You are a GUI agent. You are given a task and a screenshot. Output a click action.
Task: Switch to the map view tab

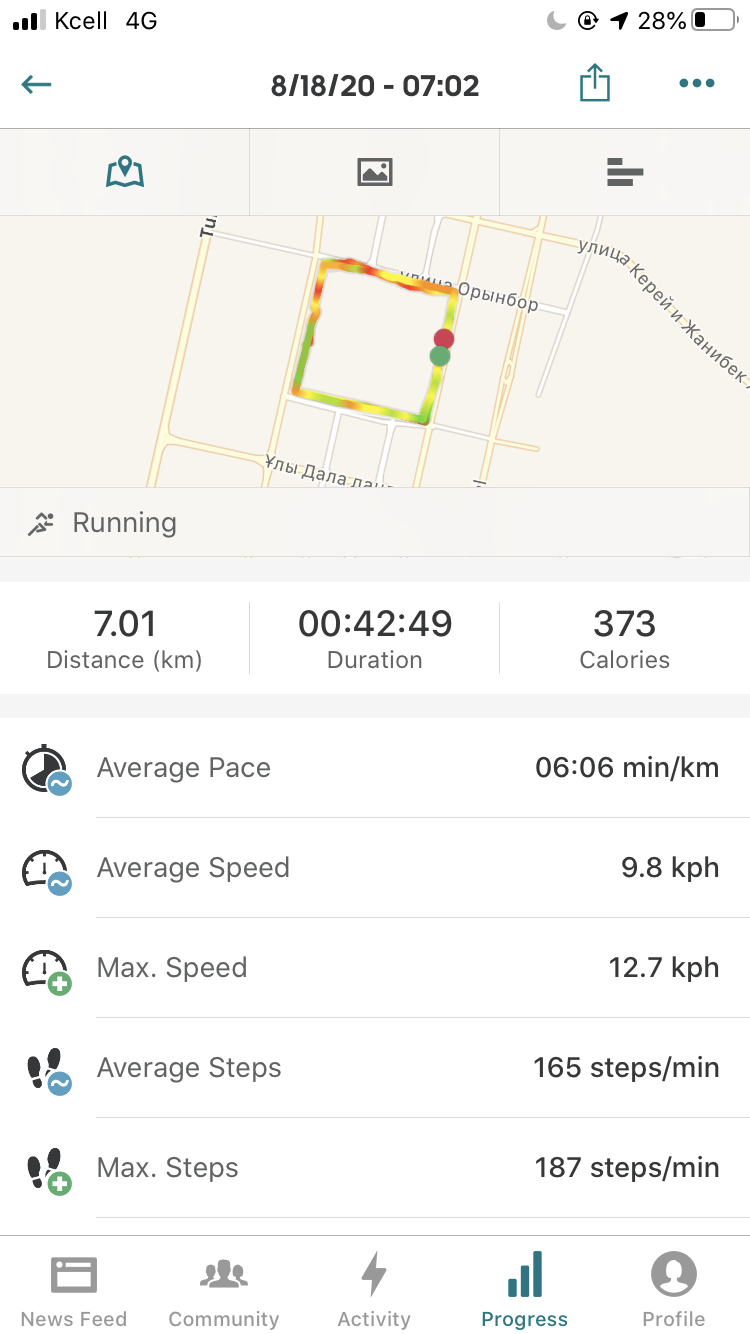pos(125,172)
